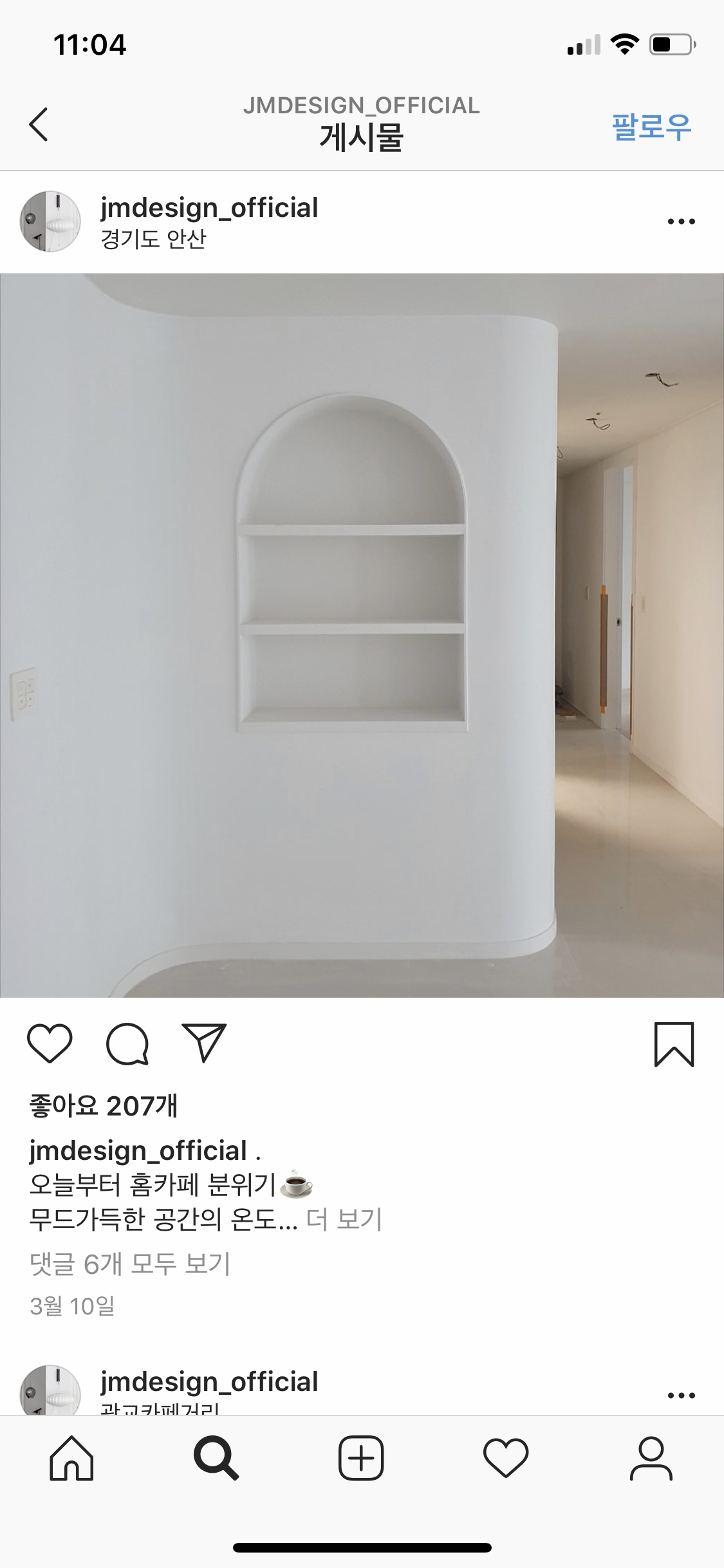Open the activity heart tab
724x1568 pixels.
(x=506, y=1458)
